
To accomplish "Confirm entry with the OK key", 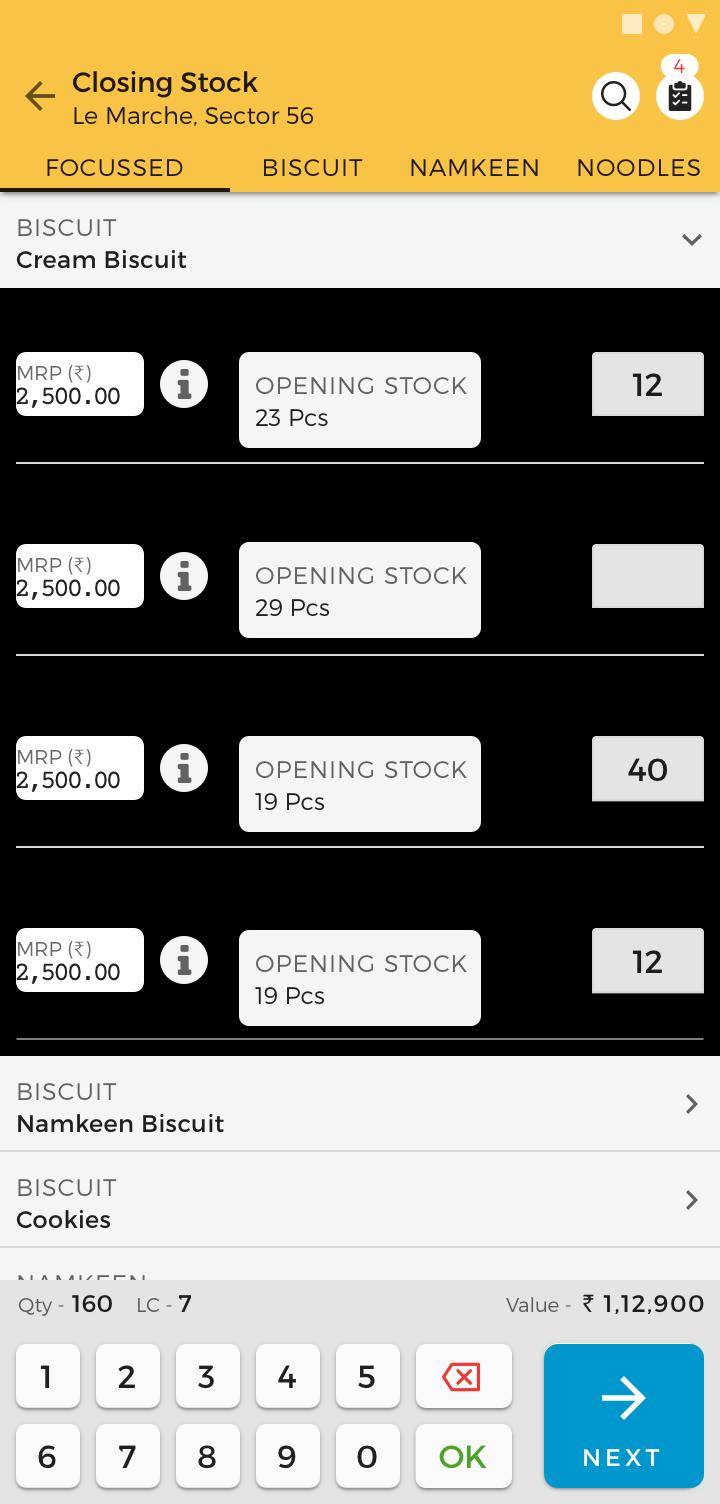I will point(463,1456).
